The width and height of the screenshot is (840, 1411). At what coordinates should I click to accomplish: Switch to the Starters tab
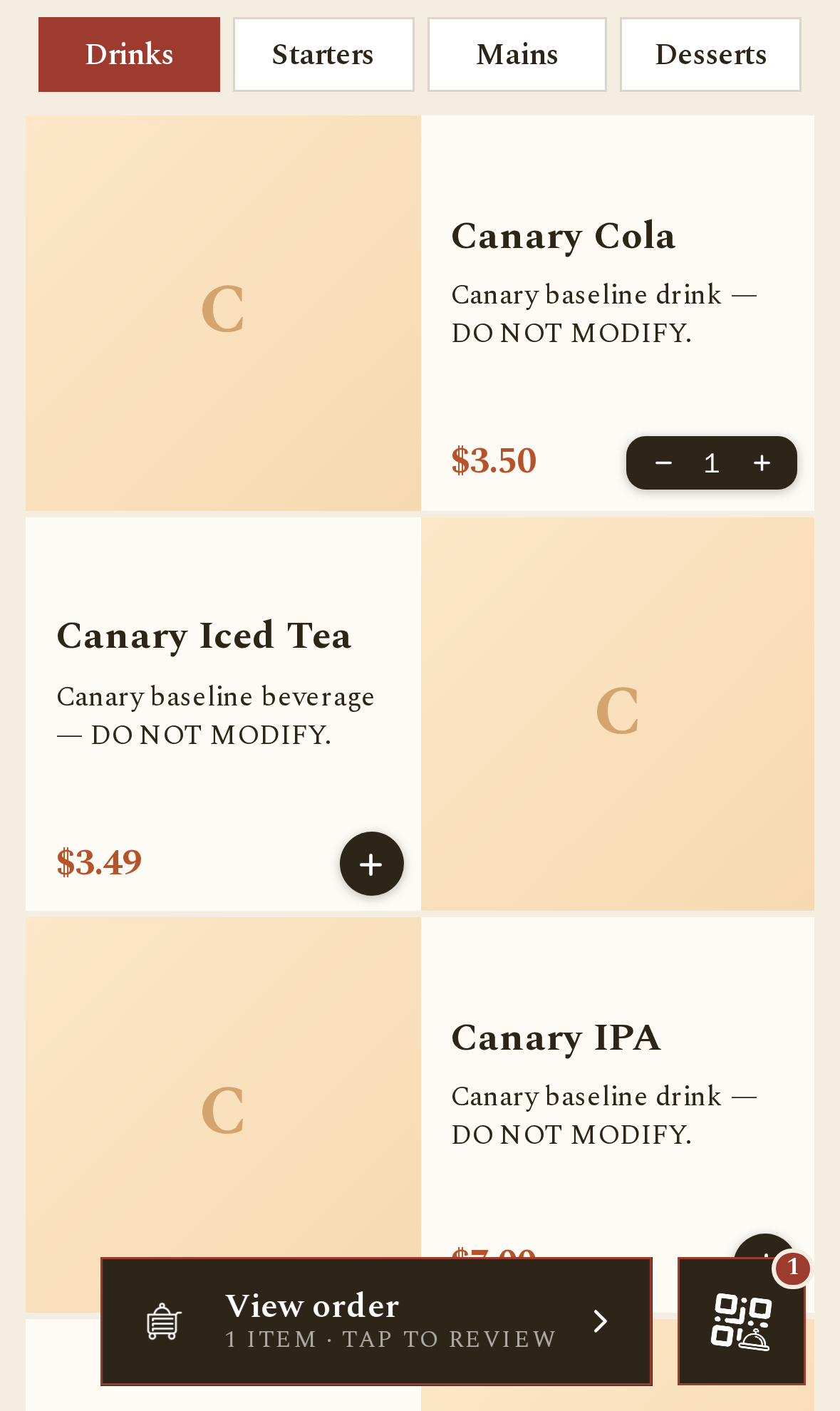323,55
